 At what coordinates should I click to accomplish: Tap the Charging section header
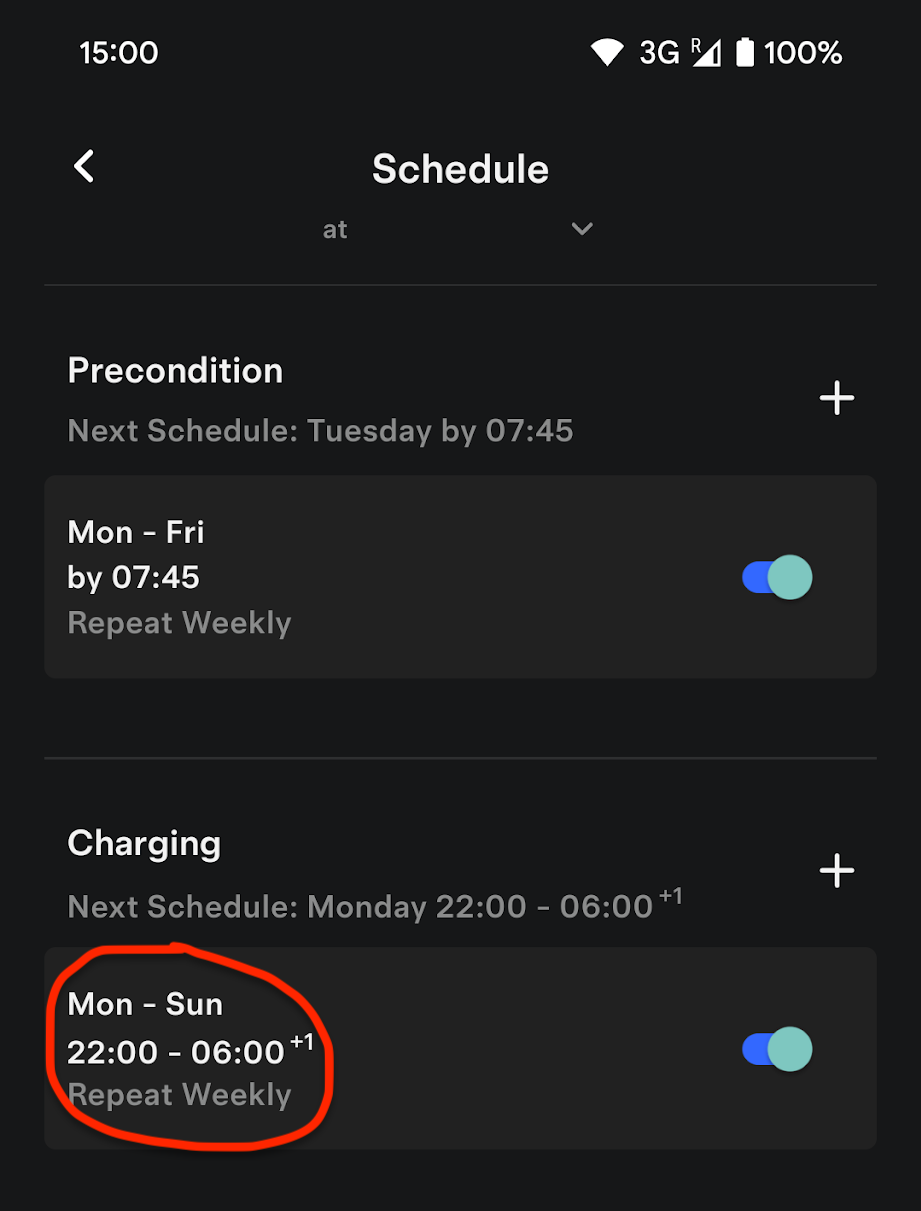[x=143, y=843]
